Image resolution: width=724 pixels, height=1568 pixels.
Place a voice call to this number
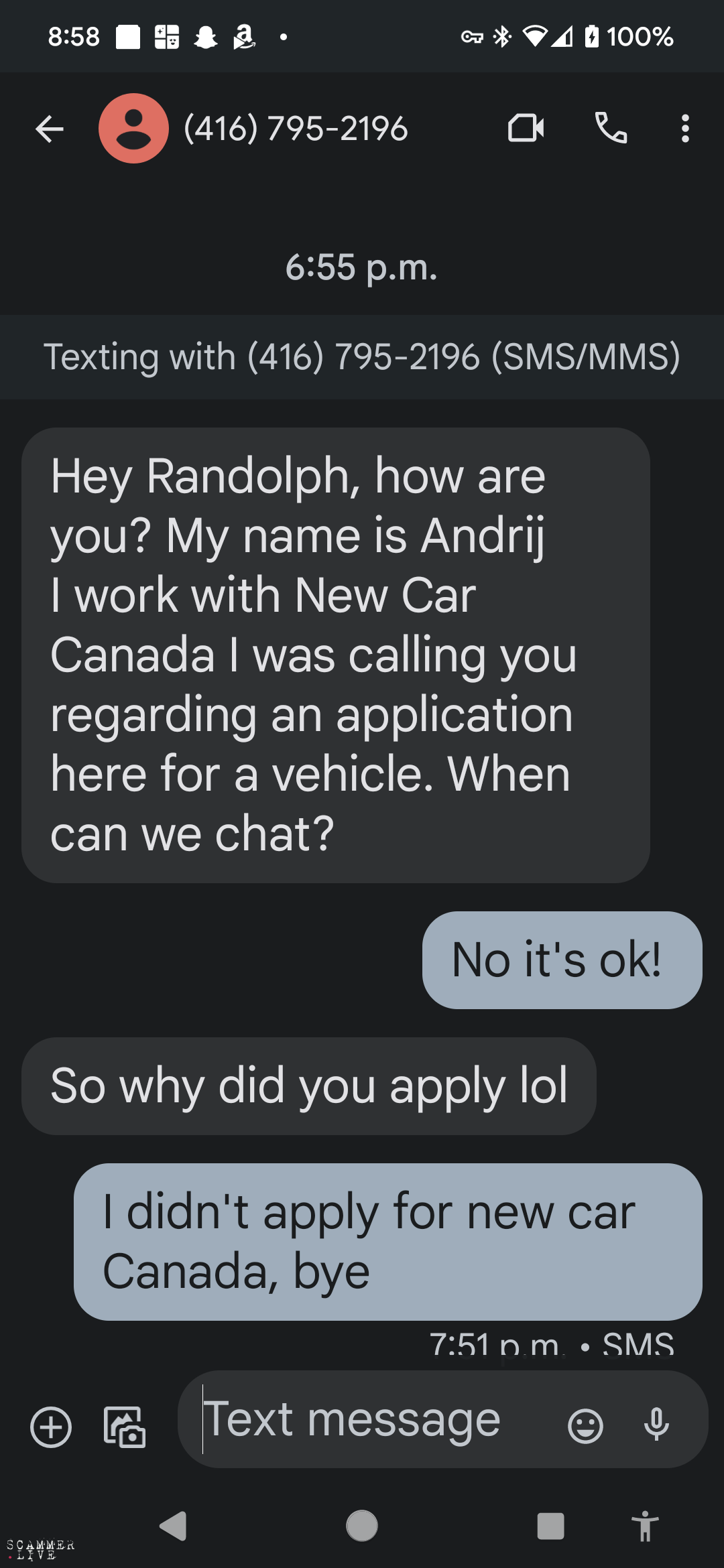(611, 128)
